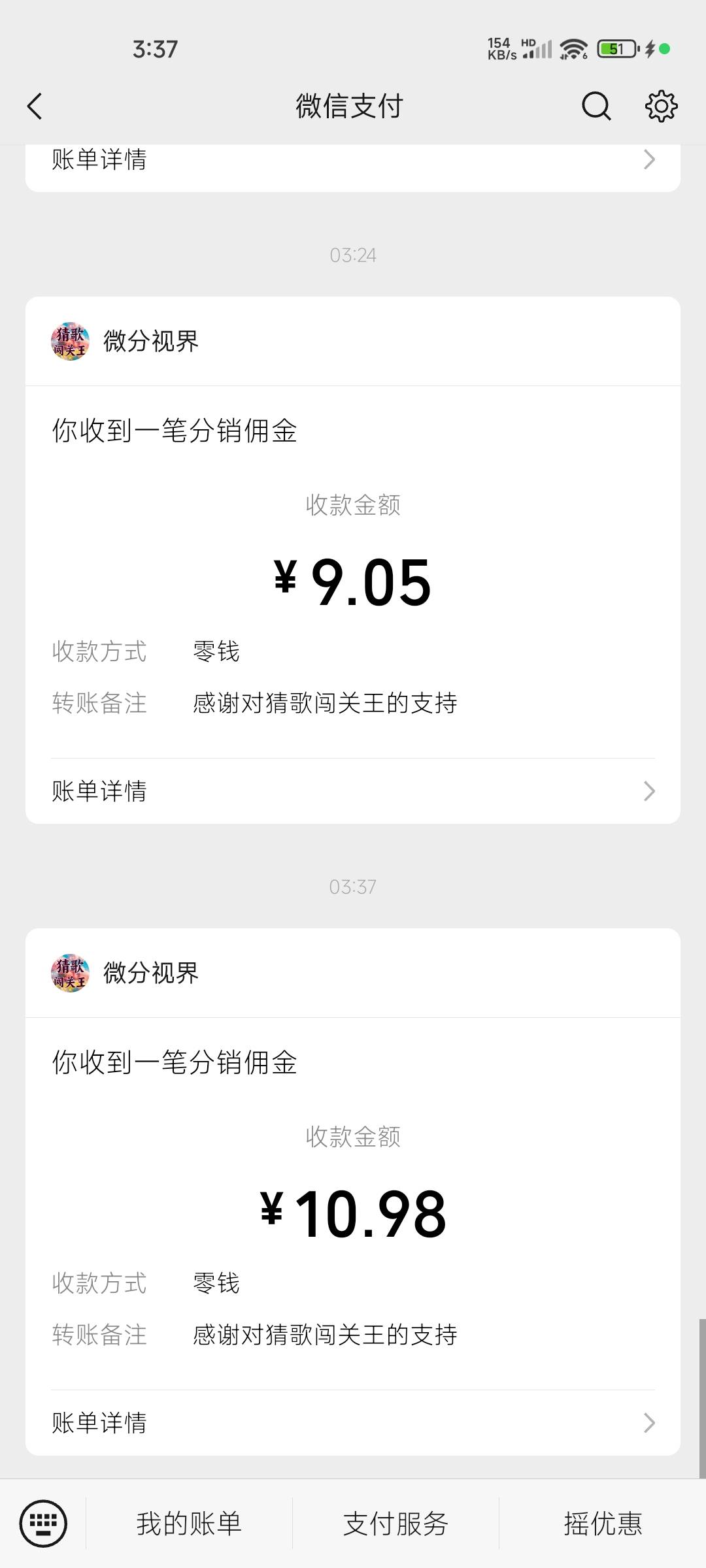Open 账单详情 for the ¥10.98 payment

353,1423
